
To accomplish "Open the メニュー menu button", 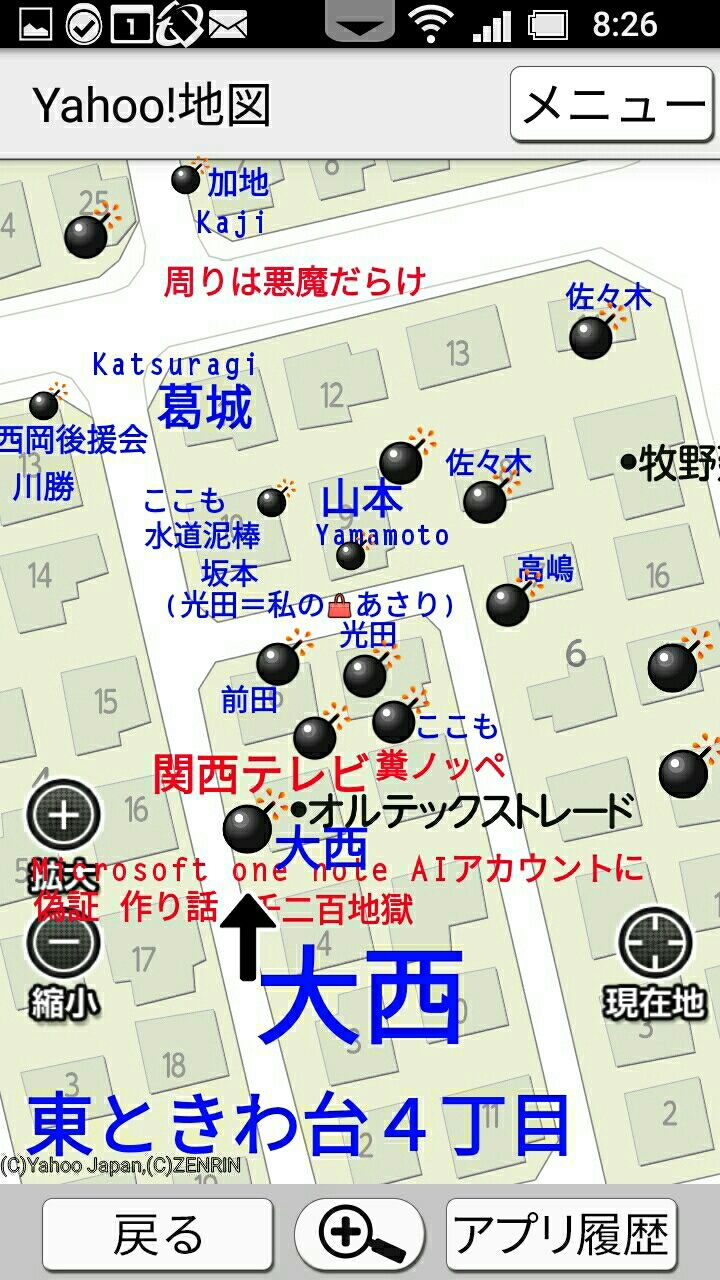I will pyautogui.click(x=612, y=105).
